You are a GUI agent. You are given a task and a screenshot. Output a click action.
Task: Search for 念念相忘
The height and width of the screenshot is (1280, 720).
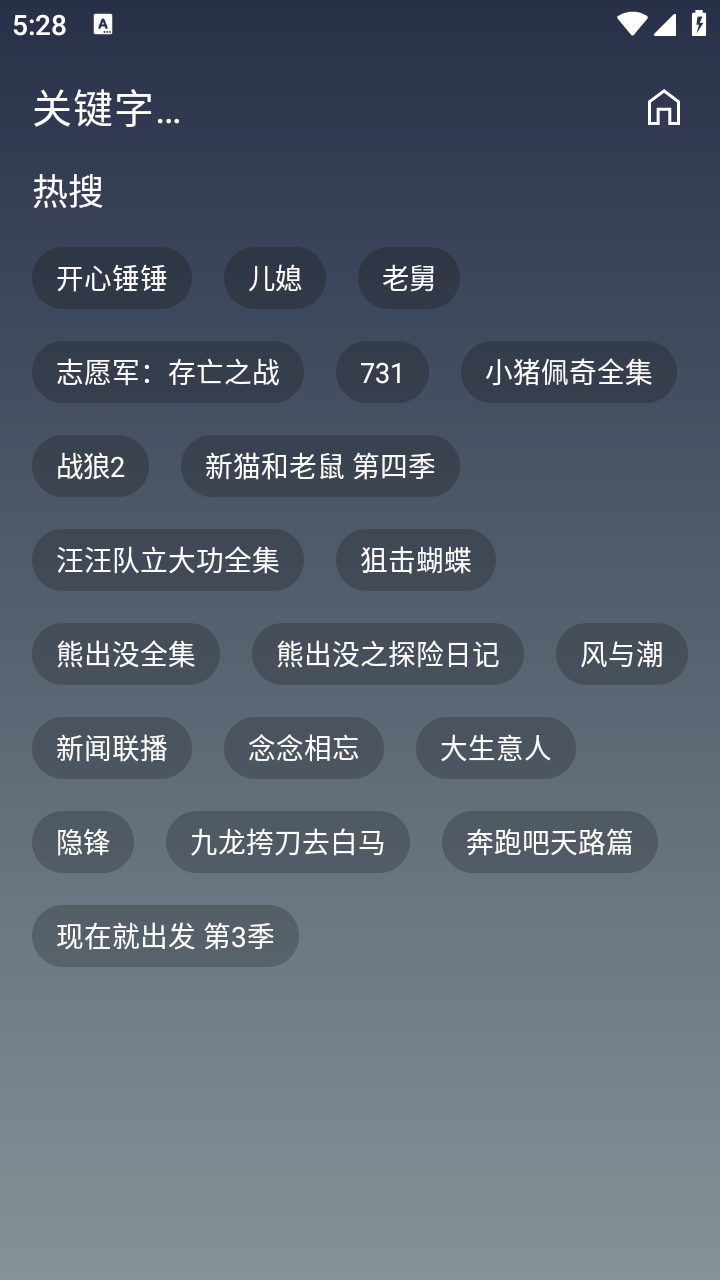[303, 748]
